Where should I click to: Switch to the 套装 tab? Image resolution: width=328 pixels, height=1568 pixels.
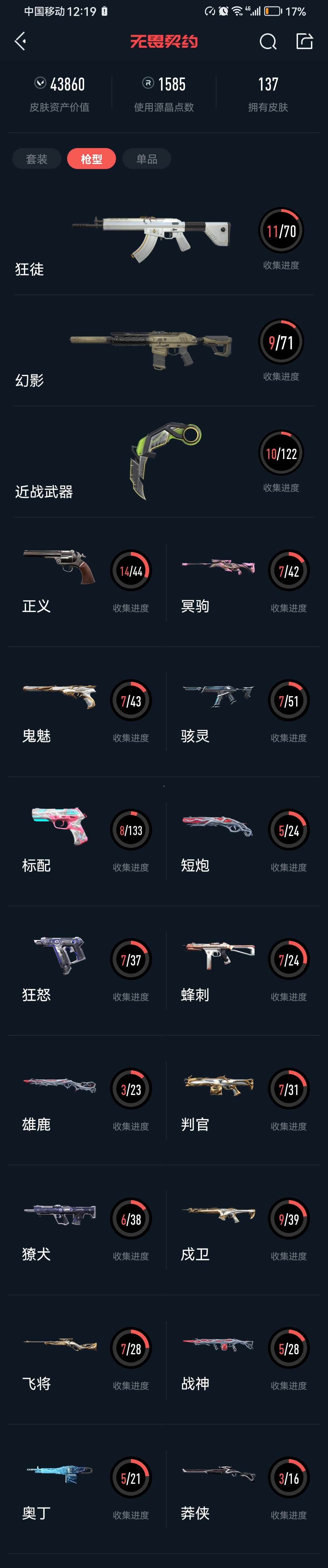click(x=36, y=159)
